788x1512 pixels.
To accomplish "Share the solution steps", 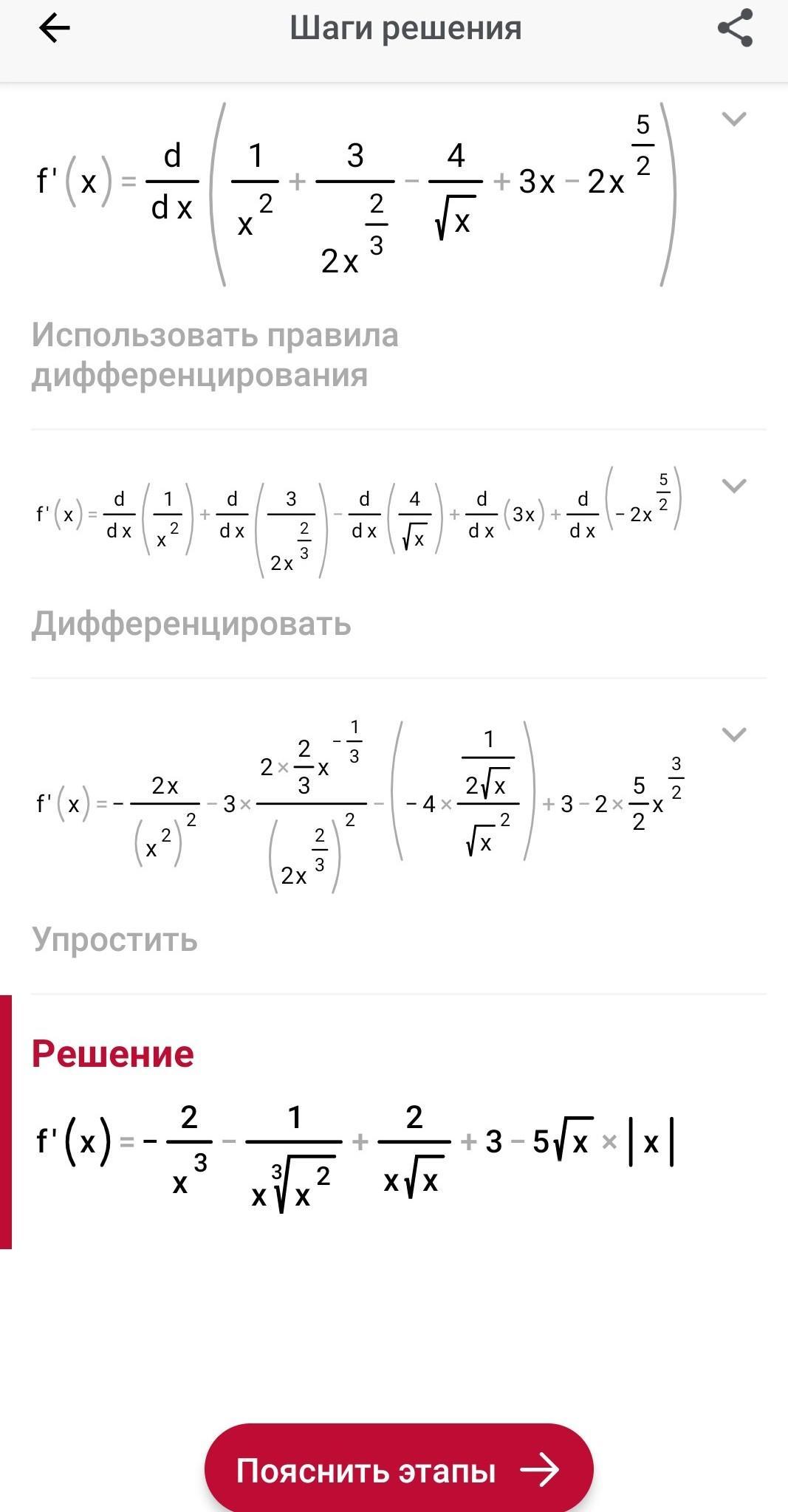I will [735, 30].
